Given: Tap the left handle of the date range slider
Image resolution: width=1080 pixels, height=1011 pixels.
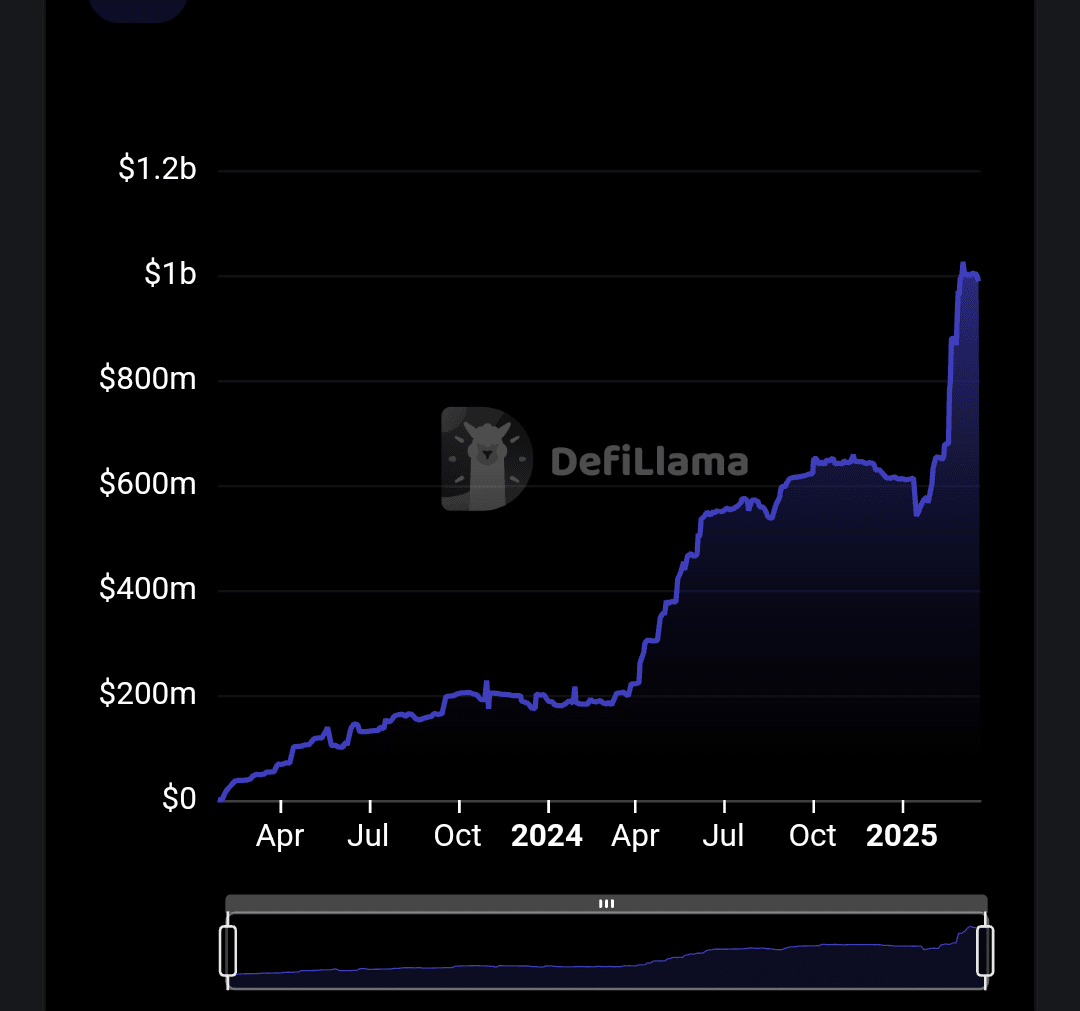Looking at the screenshot, I should [x=228, y=950].
